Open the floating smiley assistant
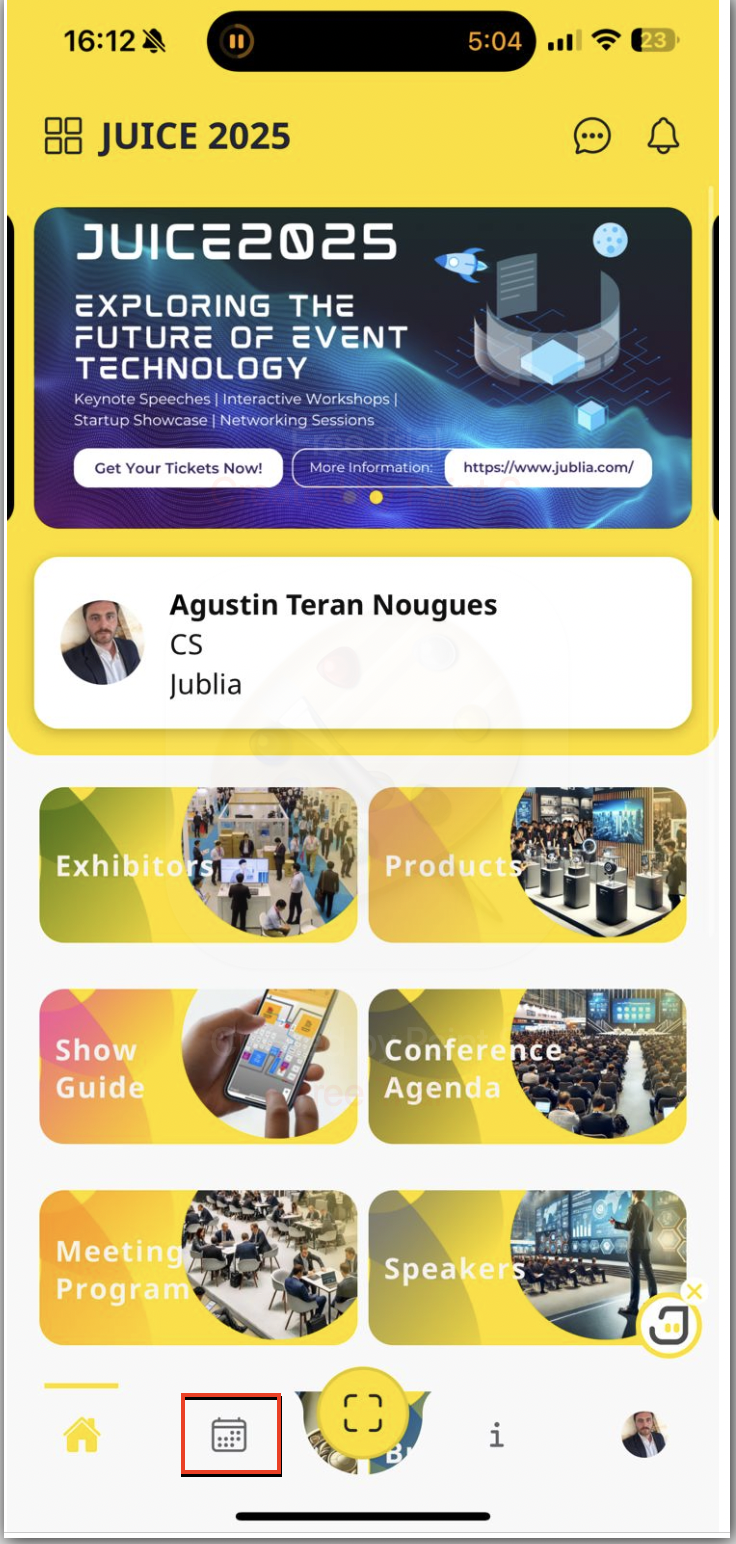The image size is (736, 1544). click(x=669, y=1326)
